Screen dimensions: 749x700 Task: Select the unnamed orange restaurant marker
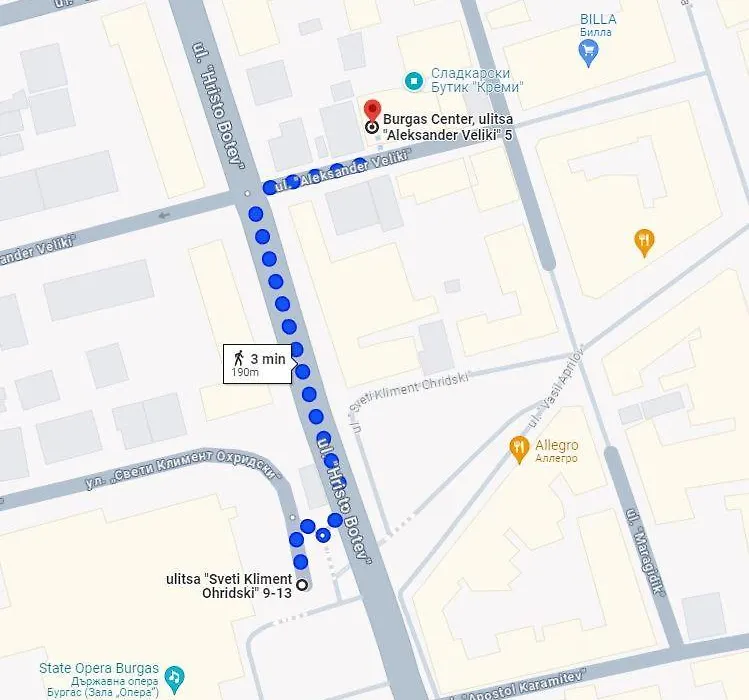point(645,242)
